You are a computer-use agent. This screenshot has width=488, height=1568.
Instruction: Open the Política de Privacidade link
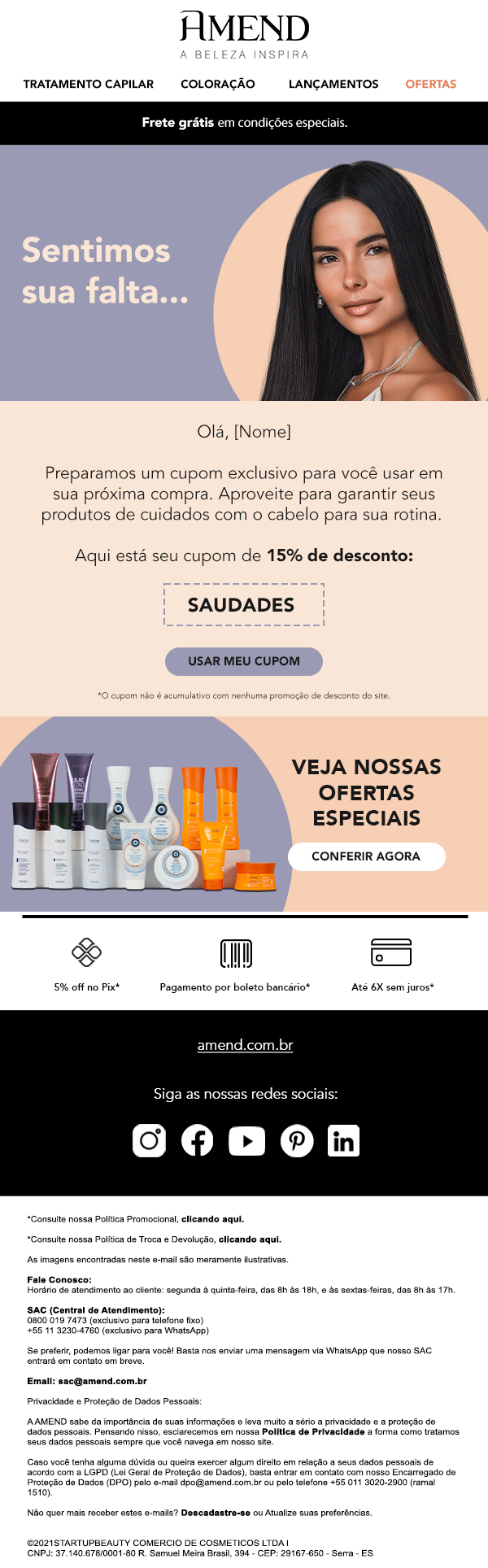point(313,1431)
